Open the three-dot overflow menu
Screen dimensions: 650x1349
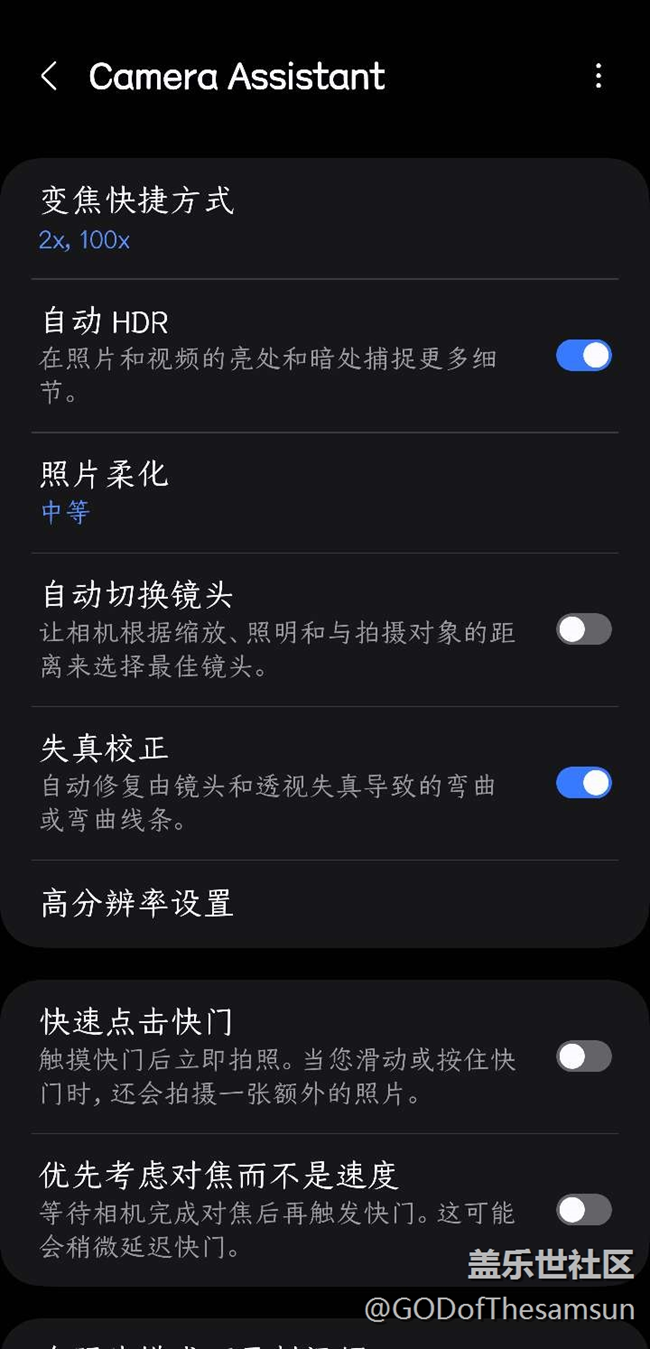click(x=598, y=76)
